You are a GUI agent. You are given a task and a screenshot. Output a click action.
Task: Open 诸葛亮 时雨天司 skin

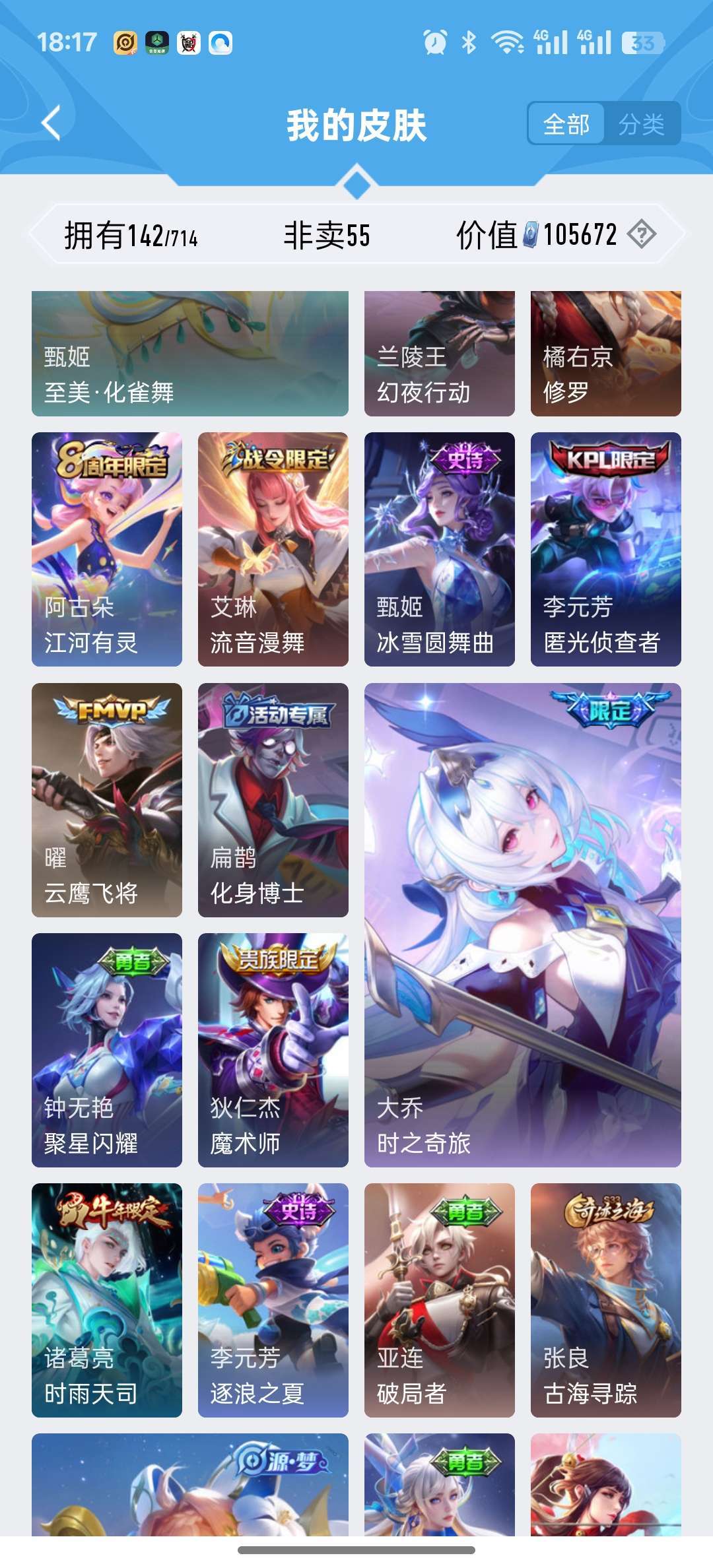coord(107,1300)
